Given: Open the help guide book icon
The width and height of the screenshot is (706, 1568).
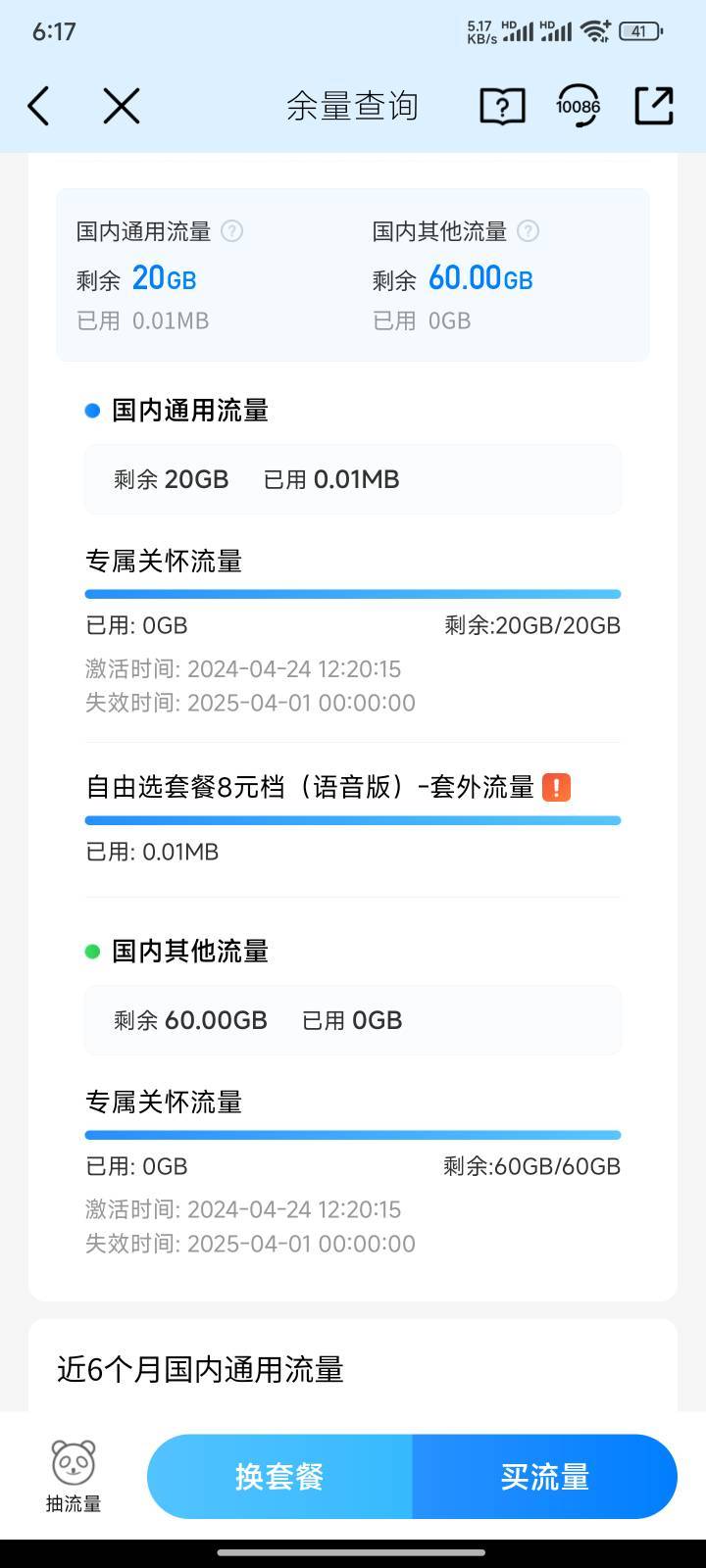Looking at the screenshot, I should [502, 106].
